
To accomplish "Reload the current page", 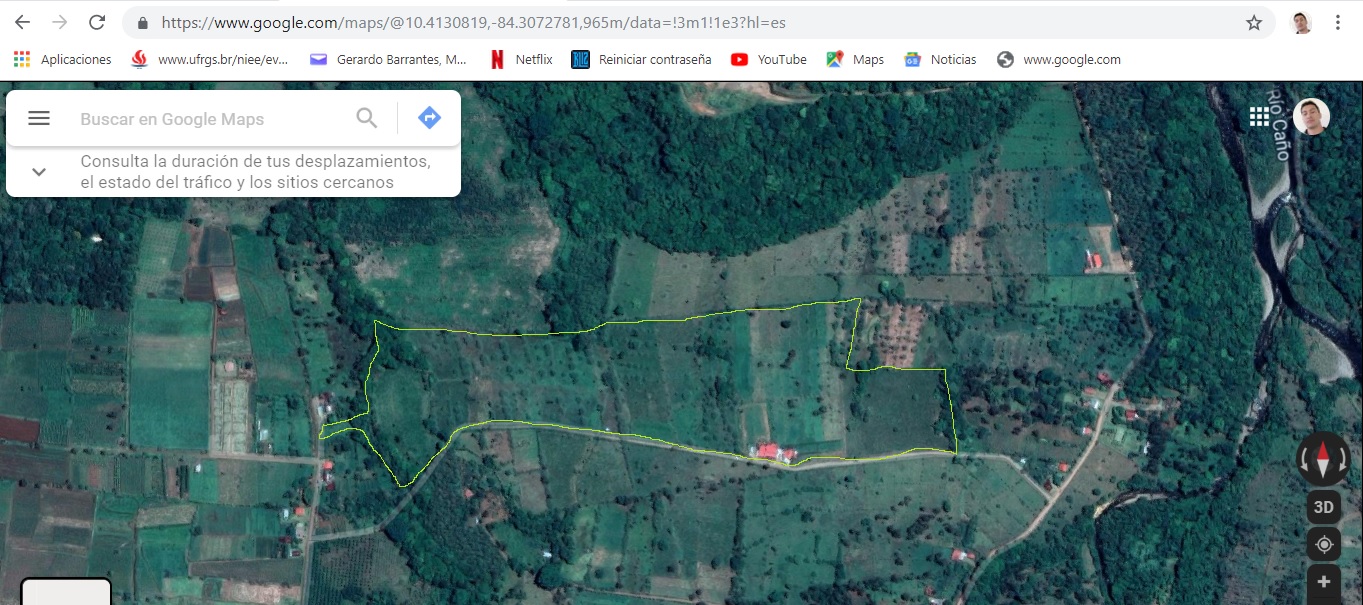I will (x=97, y=22).
